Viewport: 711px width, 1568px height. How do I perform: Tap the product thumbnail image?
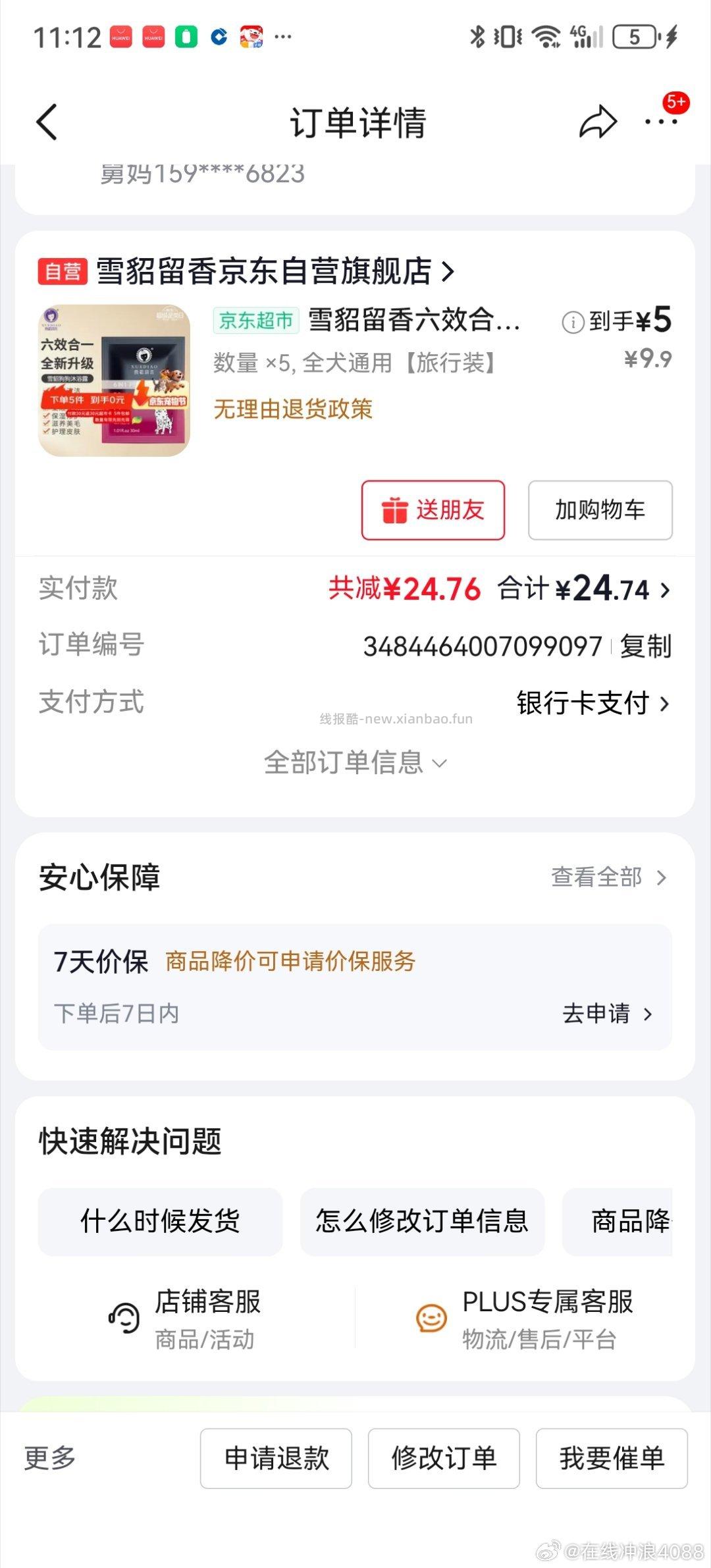pos(113,380)
